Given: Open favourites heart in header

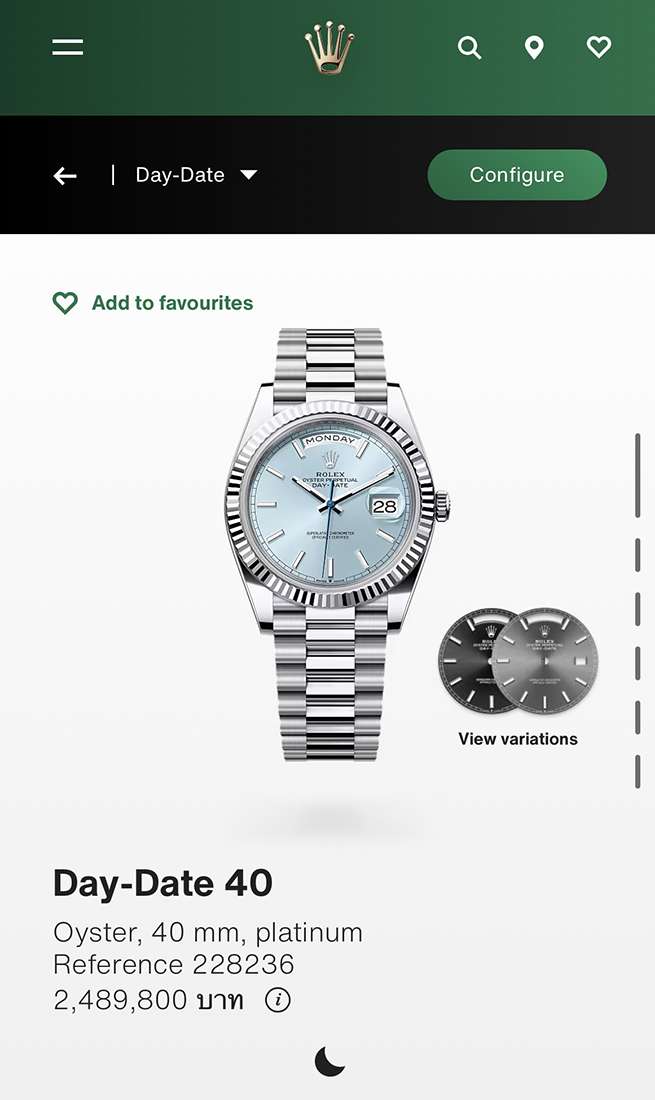Looking at the screenshot, I should click(x=598, y=47).
